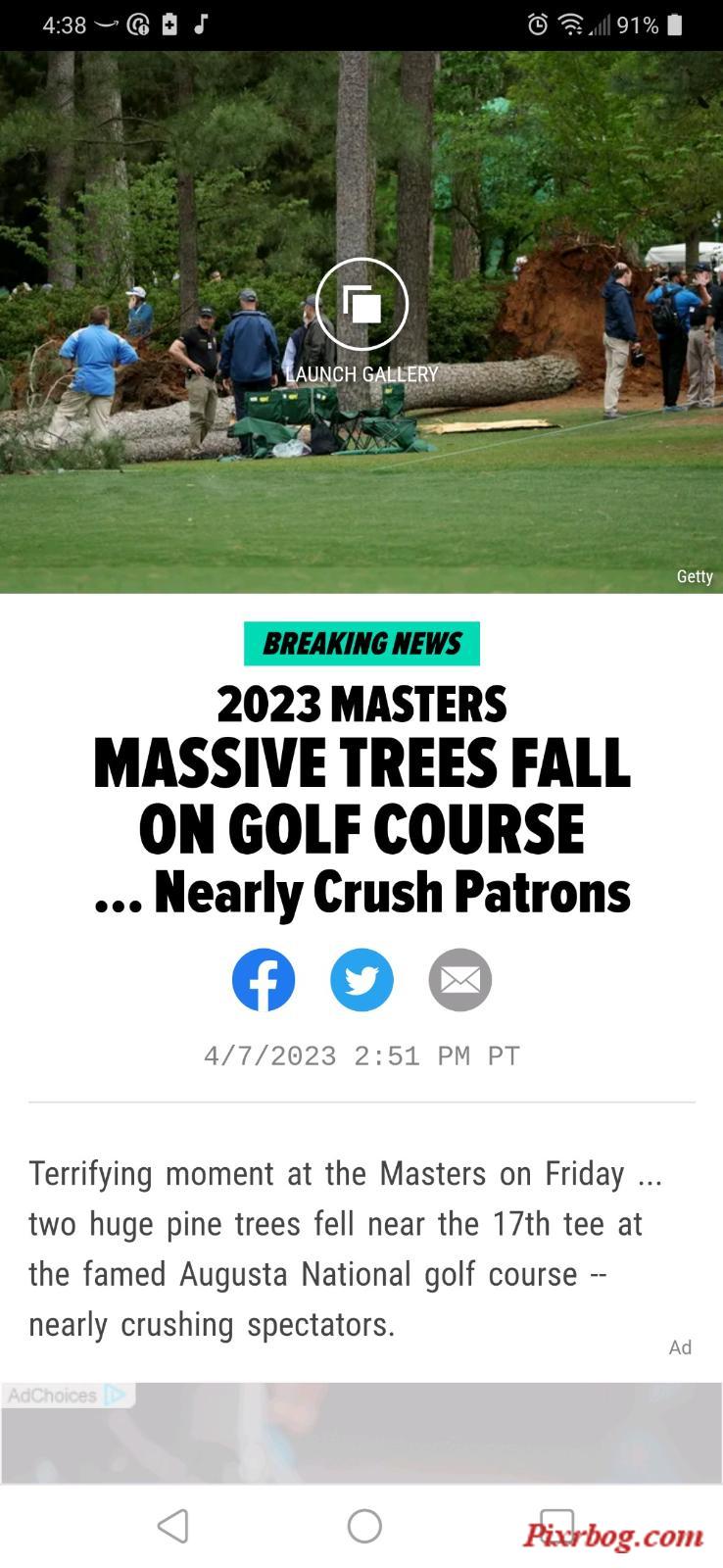
Task: Share the article on Twitter
Action: click(x=361, y=979)
